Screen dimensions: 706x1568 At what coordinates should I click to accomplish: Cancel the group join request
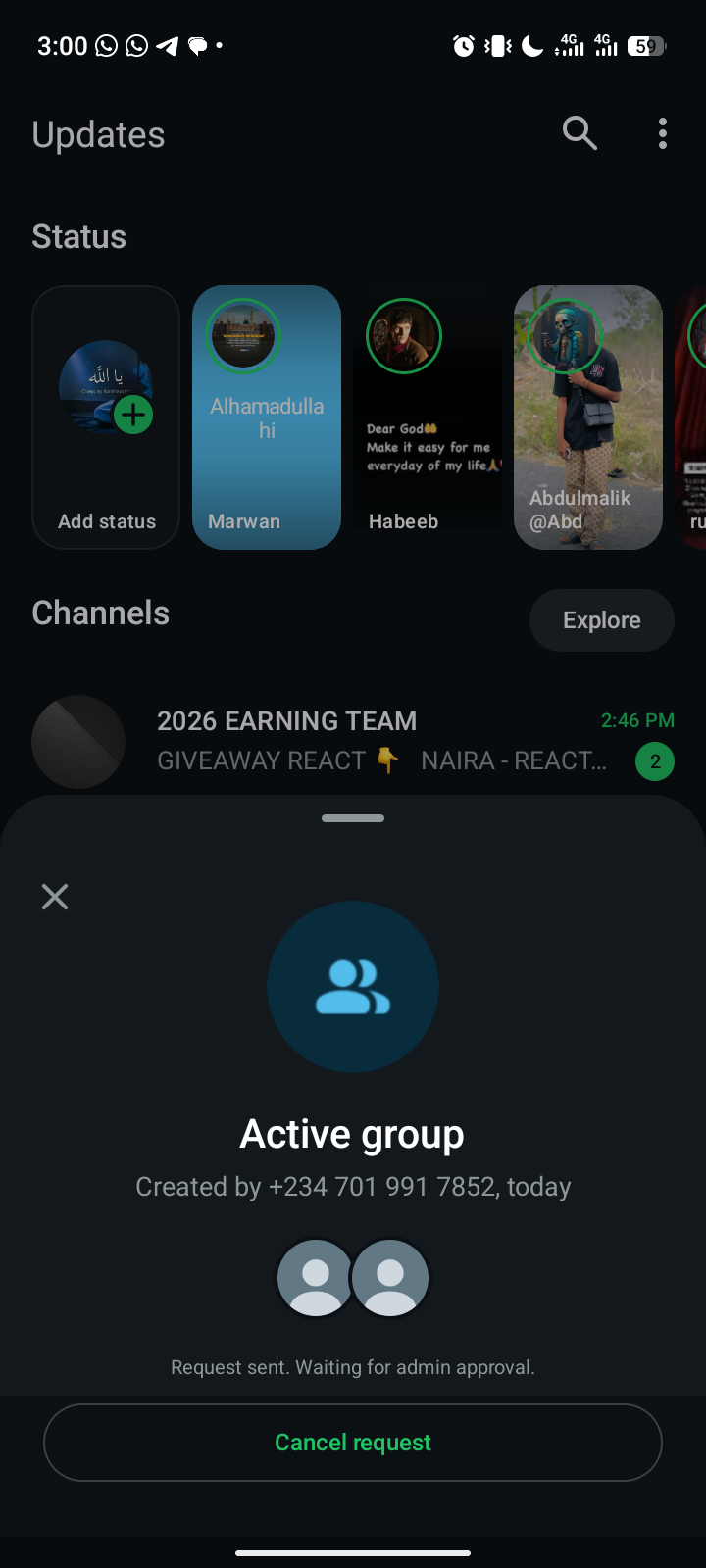point(353,1443)
